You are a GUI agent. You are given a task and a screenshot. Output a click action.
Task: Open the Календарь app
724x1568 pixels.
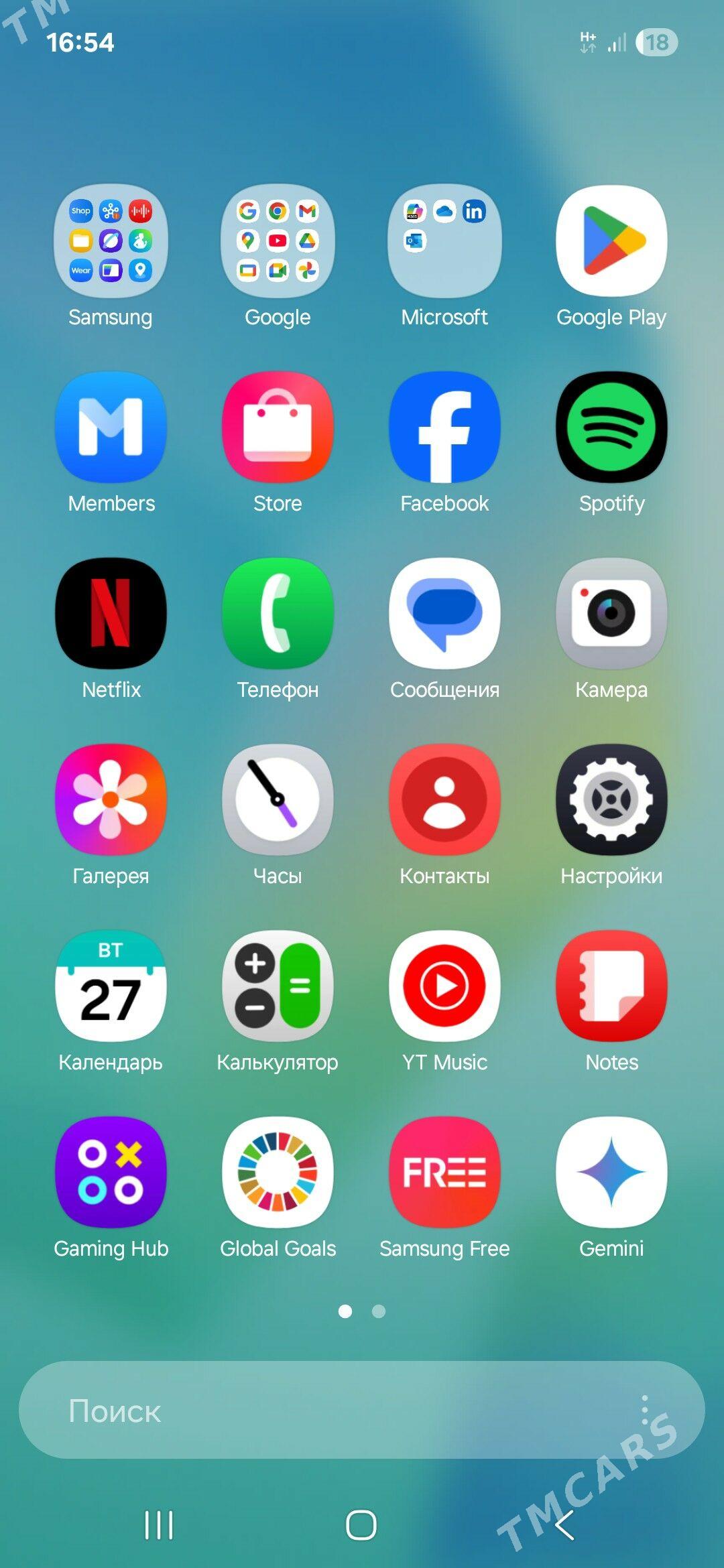click(x=111, y=986)
